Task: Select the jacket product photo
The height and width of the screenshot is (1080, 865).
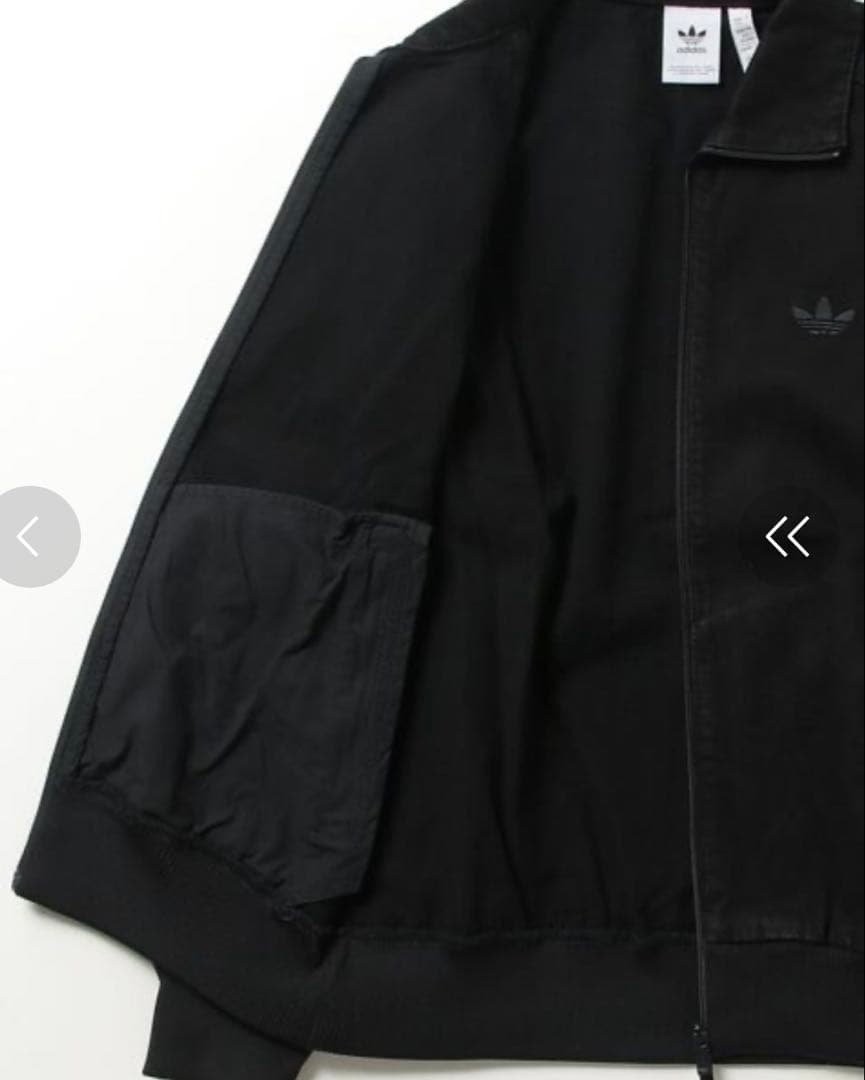Action: click(x=450, y=500)
